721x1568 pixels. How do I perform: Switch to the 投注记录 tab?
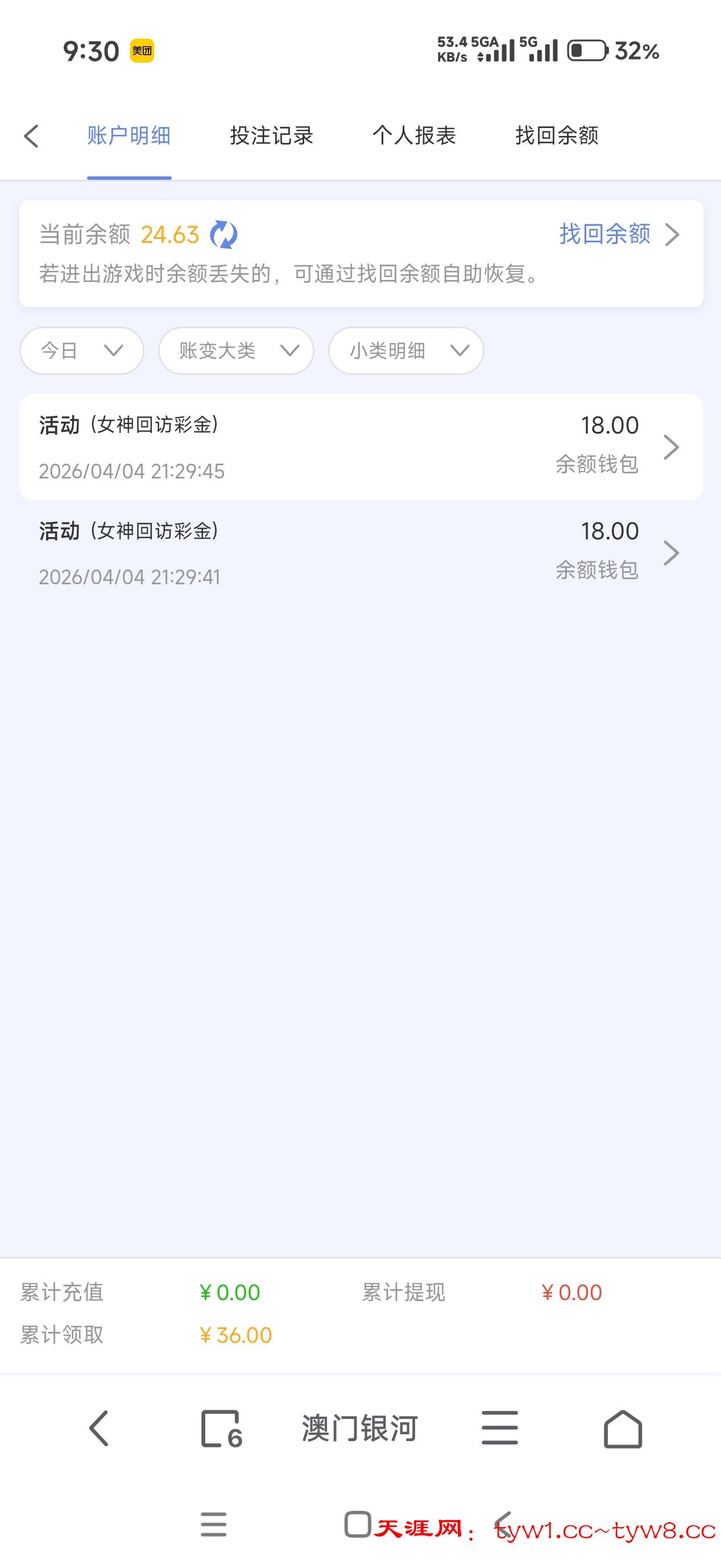271,136
